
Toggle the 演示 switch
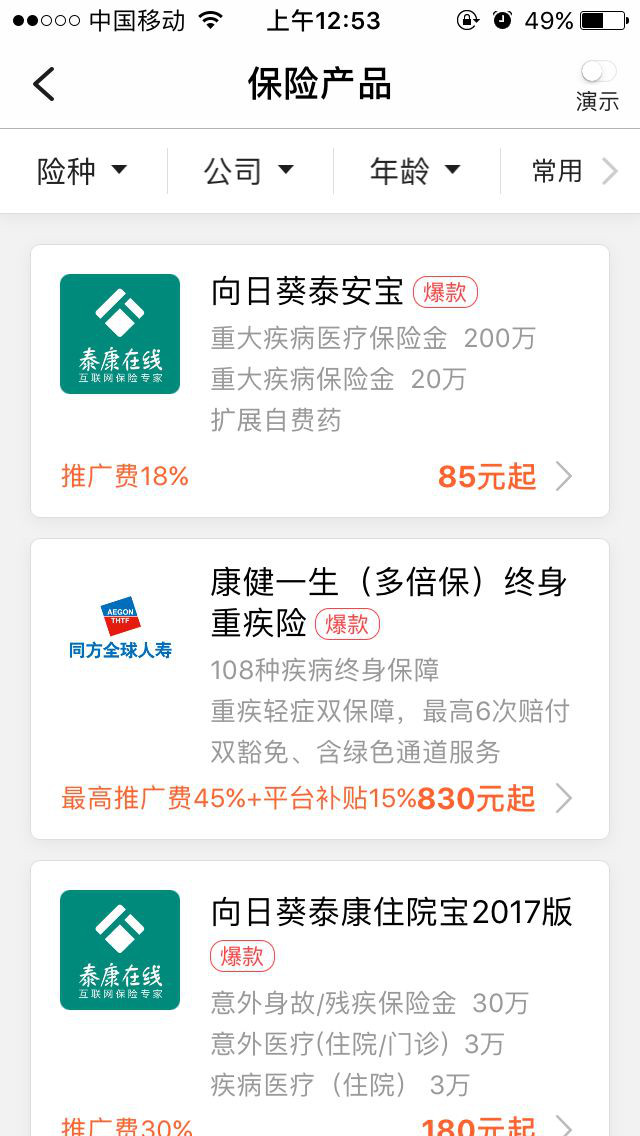tap(599, 72)
